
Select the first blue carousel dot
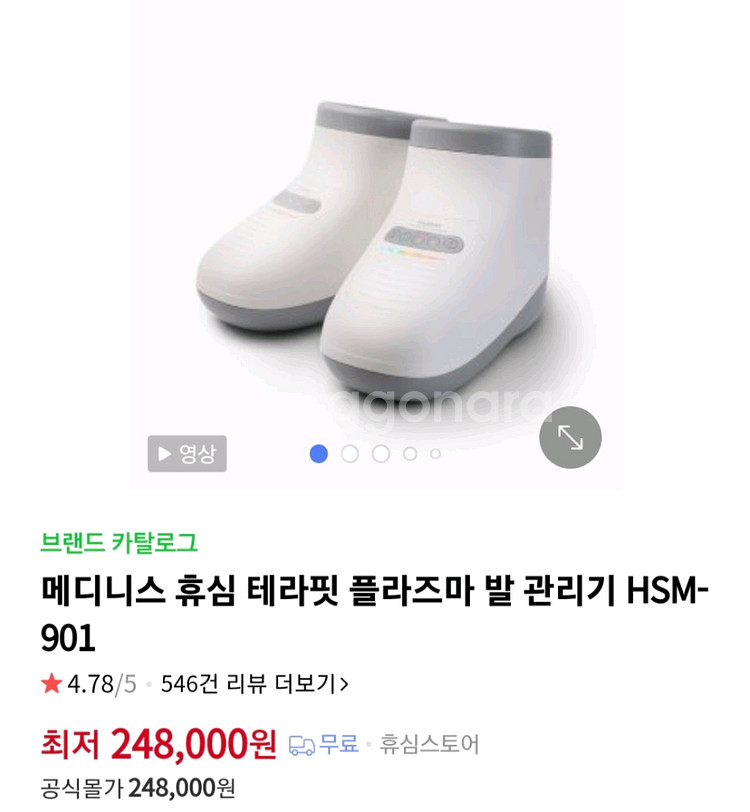(318, 452)
